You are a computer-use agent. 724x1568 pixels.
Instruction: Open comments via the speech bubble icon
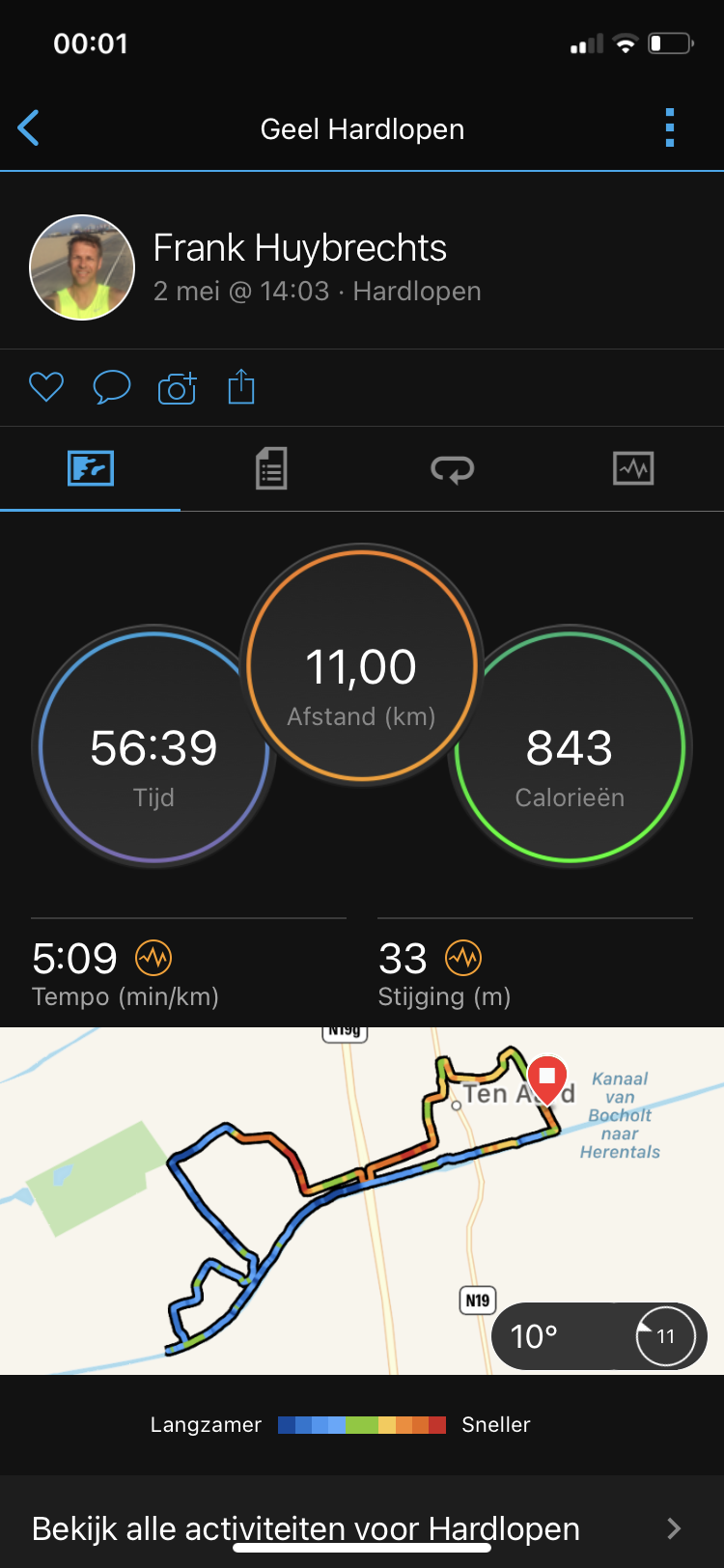pos(112,387)
